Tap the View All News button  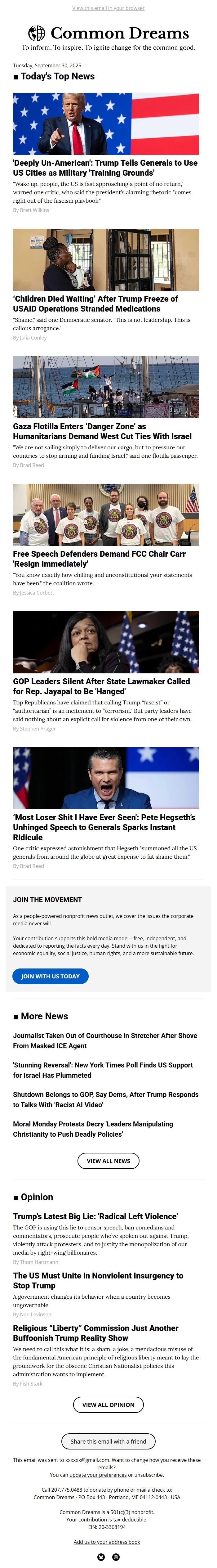[x=108, y=1160]
